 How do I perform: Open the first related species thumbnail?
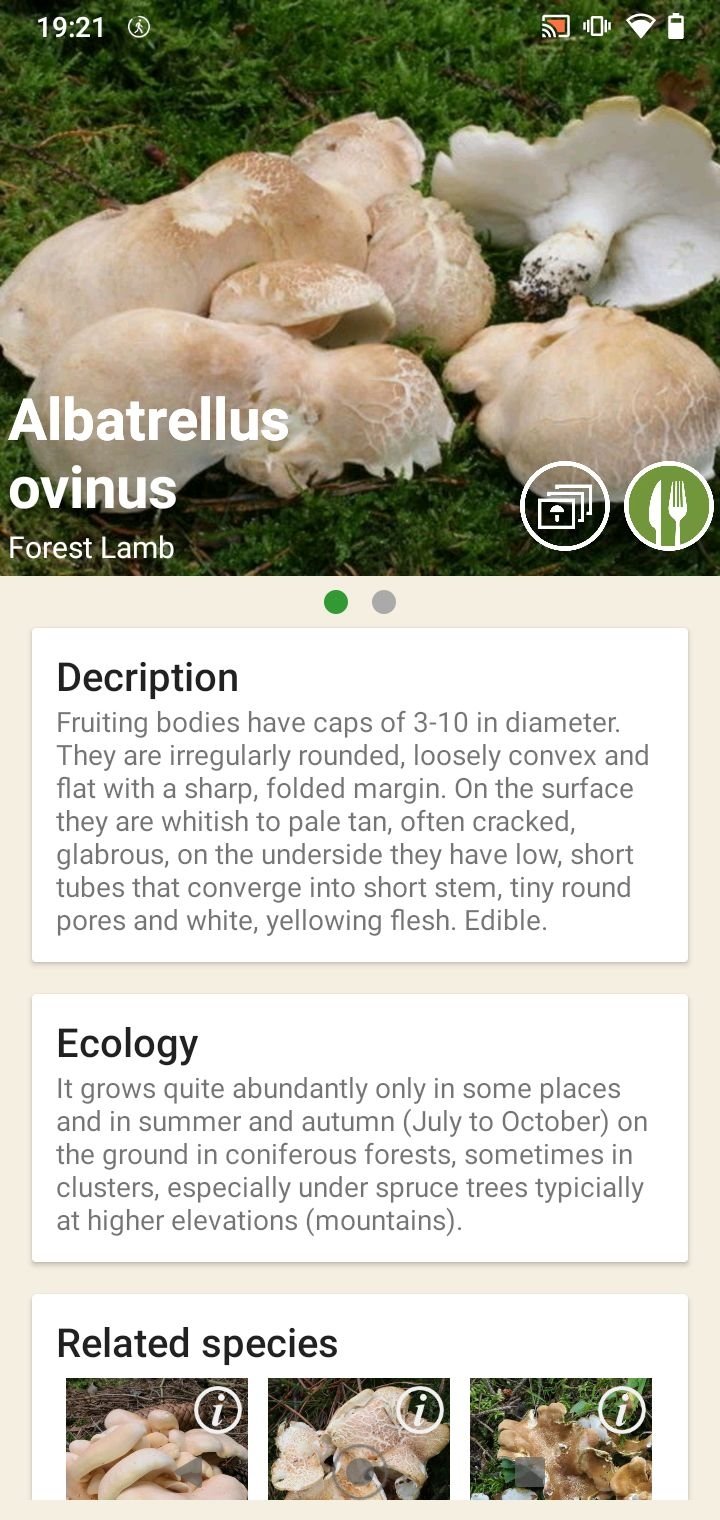[157, 1438]
